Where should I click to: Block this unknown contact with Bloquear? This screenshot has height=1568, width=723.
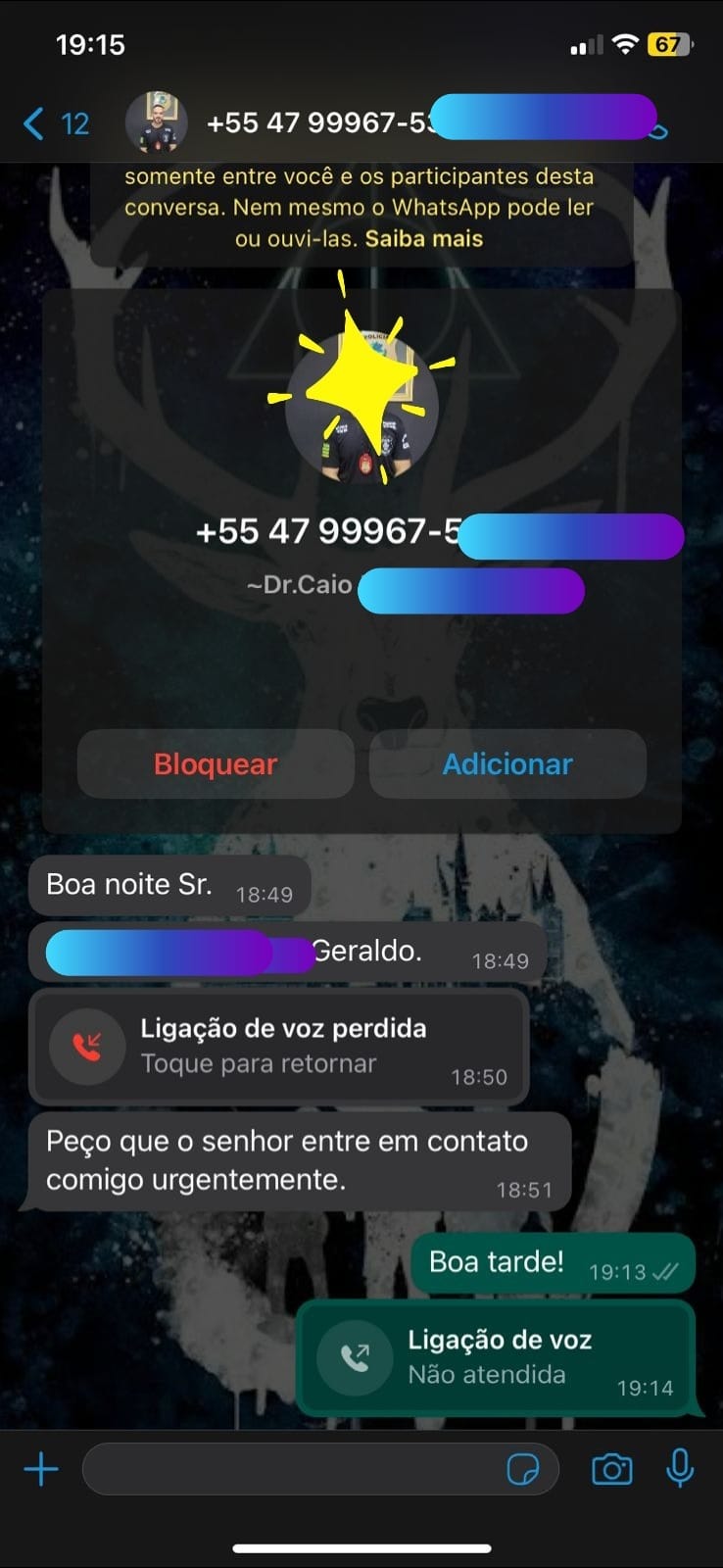point(216,764)
